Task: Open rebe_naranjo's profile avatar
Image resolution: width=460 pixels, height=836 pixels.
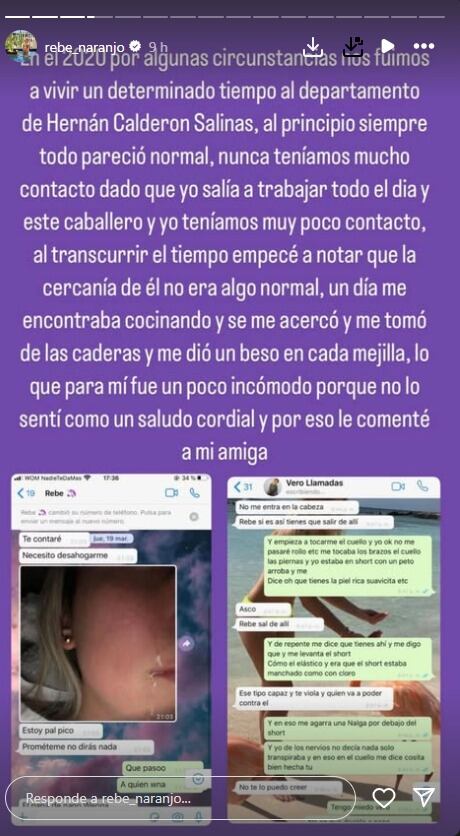Action: [21, 46]
